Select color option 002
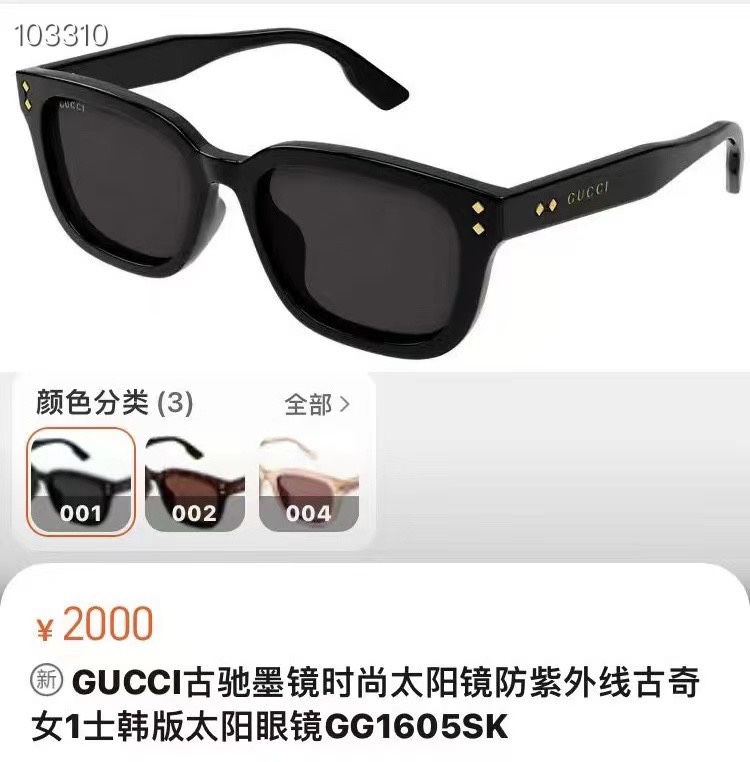The height and width of the screenshot is (762, 750). pos(194,482)
